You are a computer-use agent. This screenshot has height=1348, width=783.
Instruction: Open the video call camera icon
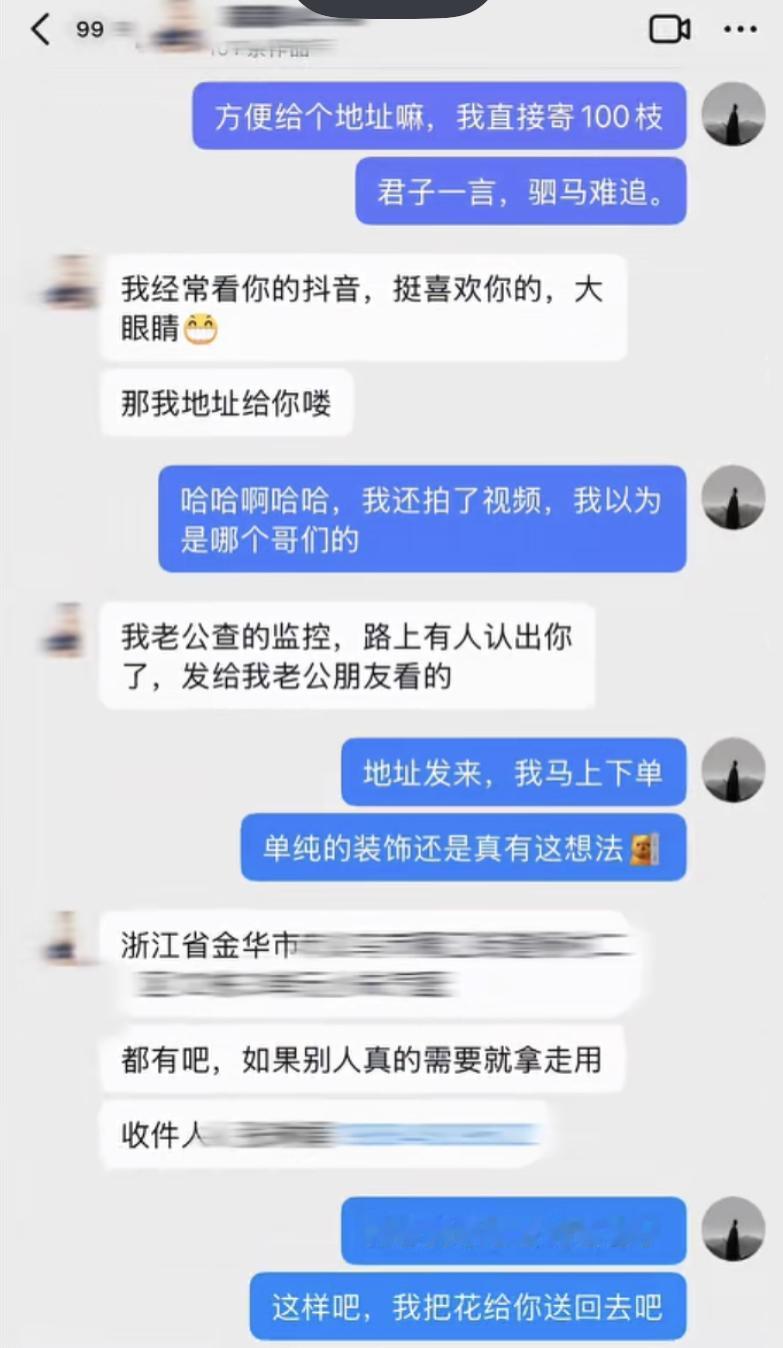point(670,29)
